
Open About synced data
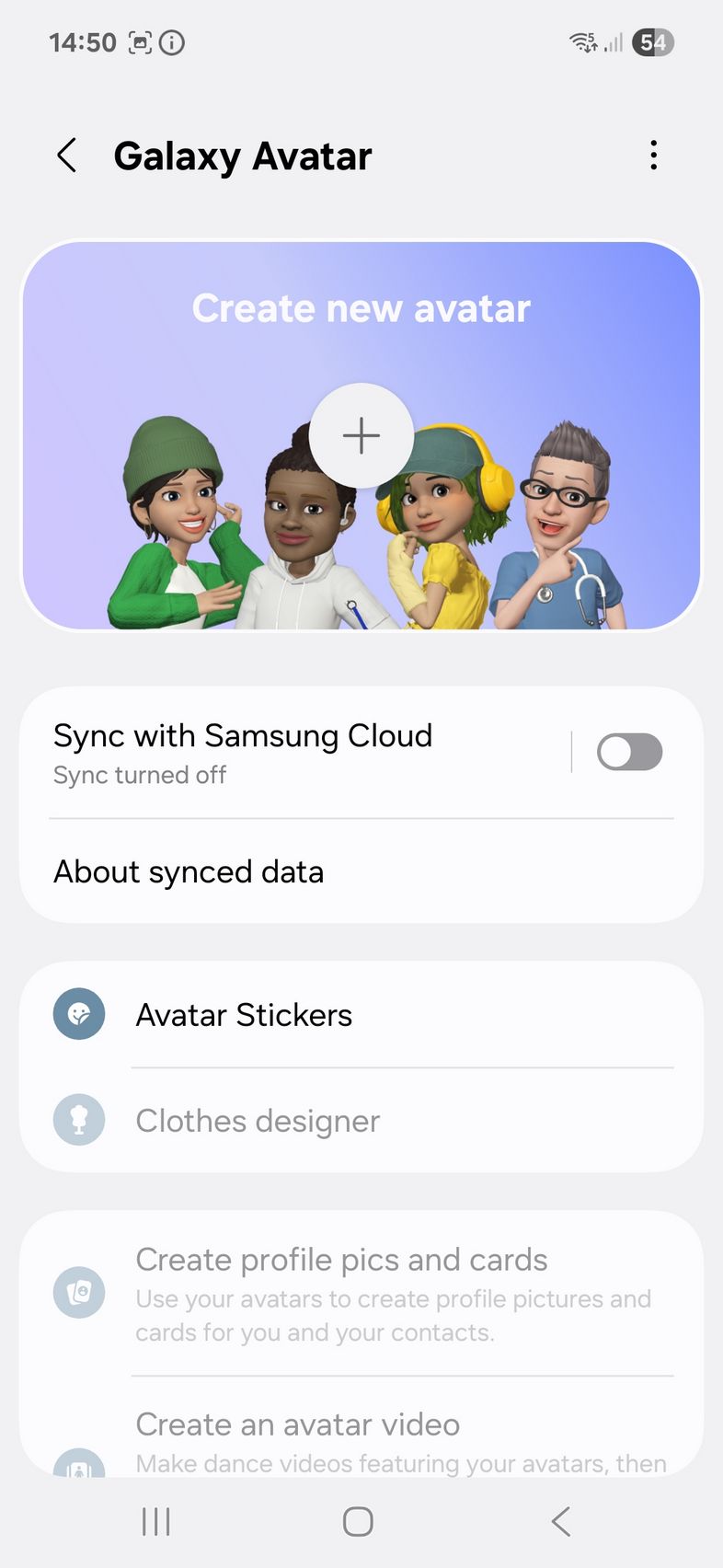[361, 871]
